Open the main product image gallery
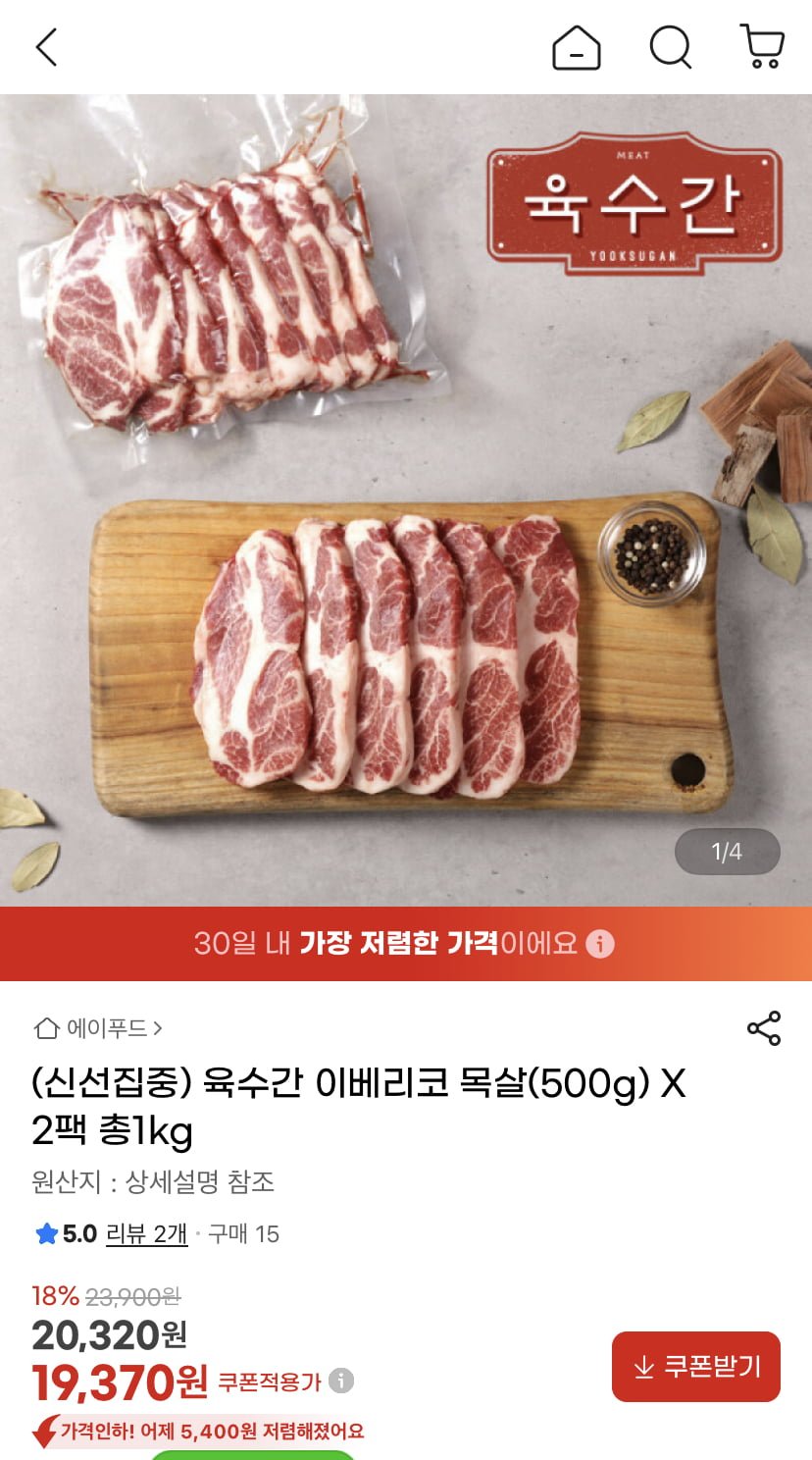Viewport: 812px width, 1460px height. (406, 500)
